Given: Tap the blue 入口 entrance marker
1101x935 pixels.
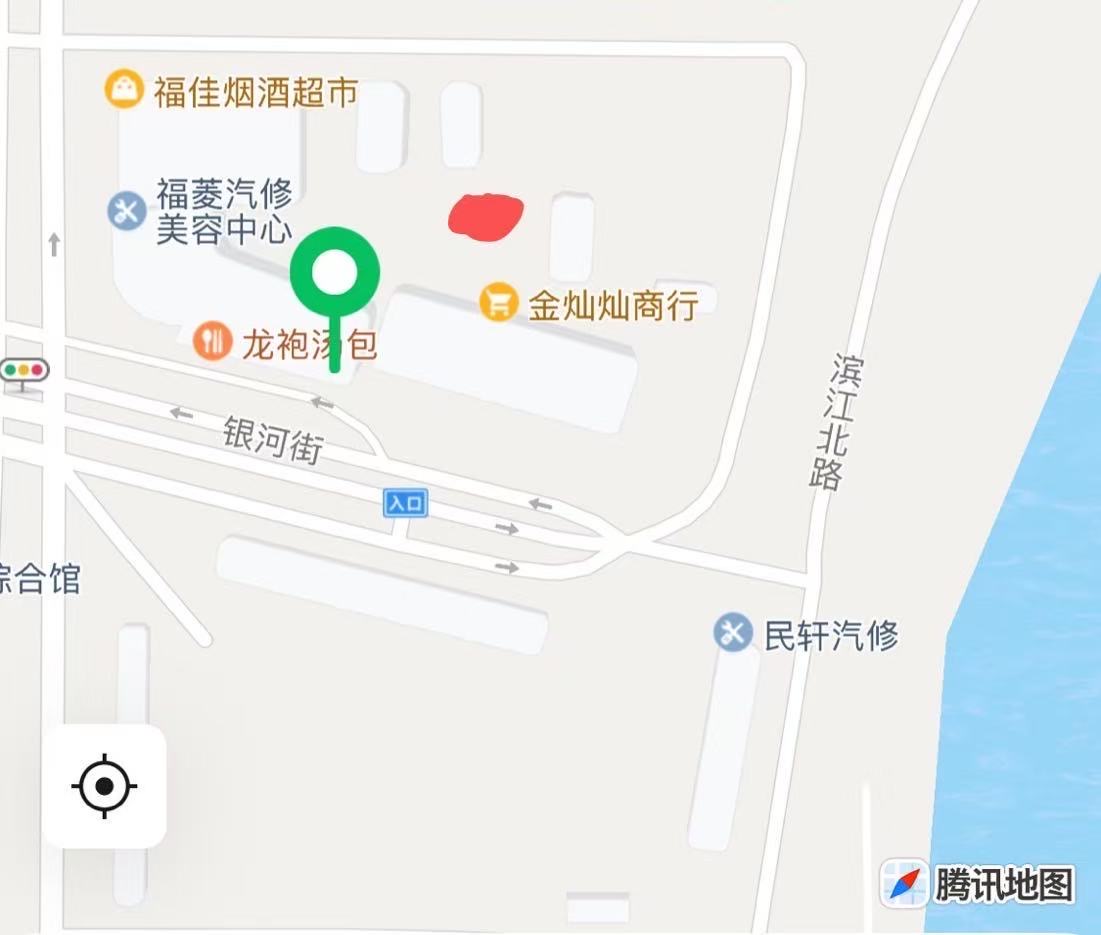Looking at the screenshot, I should 406,503.
